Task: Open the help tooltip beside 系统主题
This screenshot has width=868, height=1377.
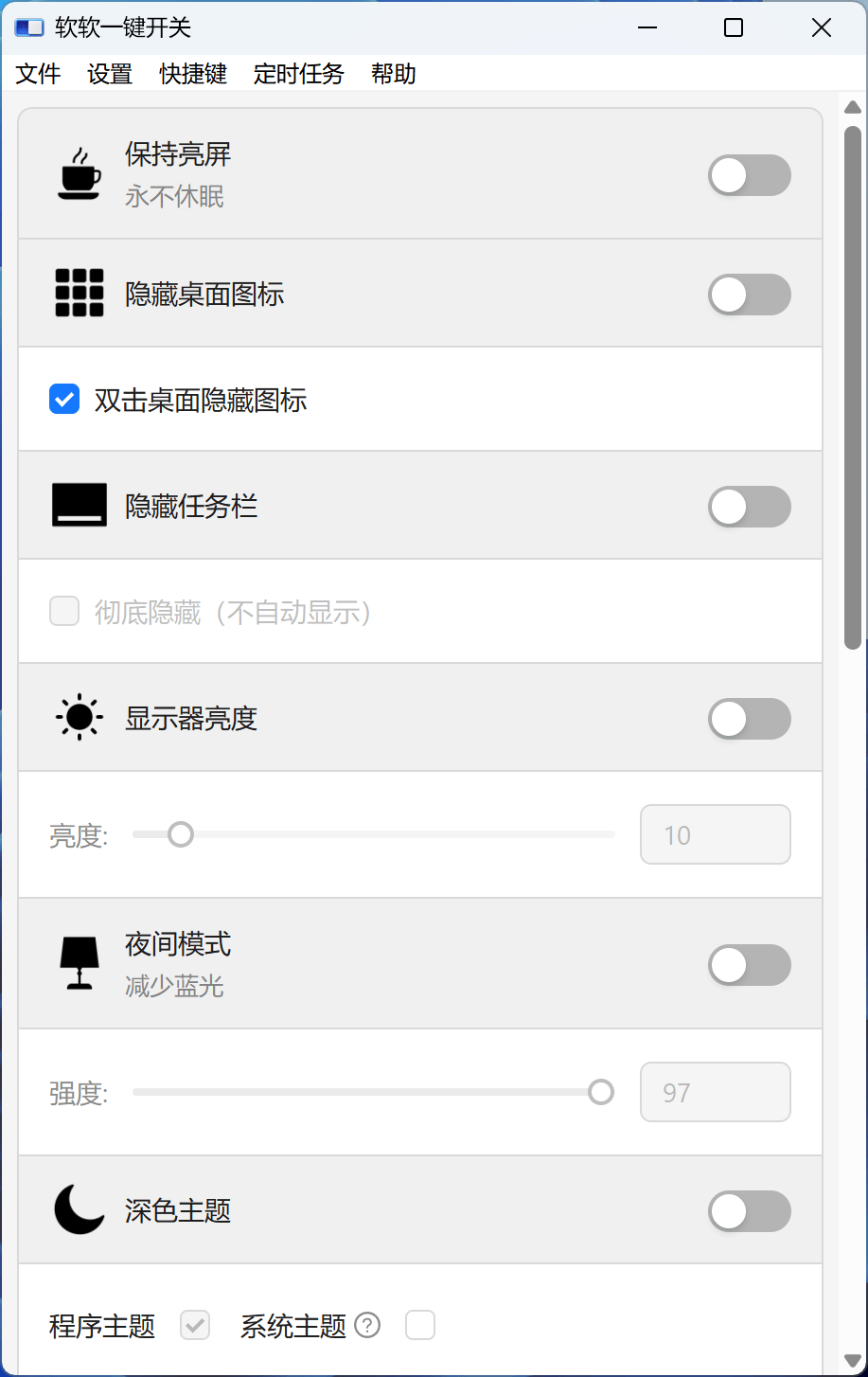Action: pyautogui.click(x=366, y=1325)
